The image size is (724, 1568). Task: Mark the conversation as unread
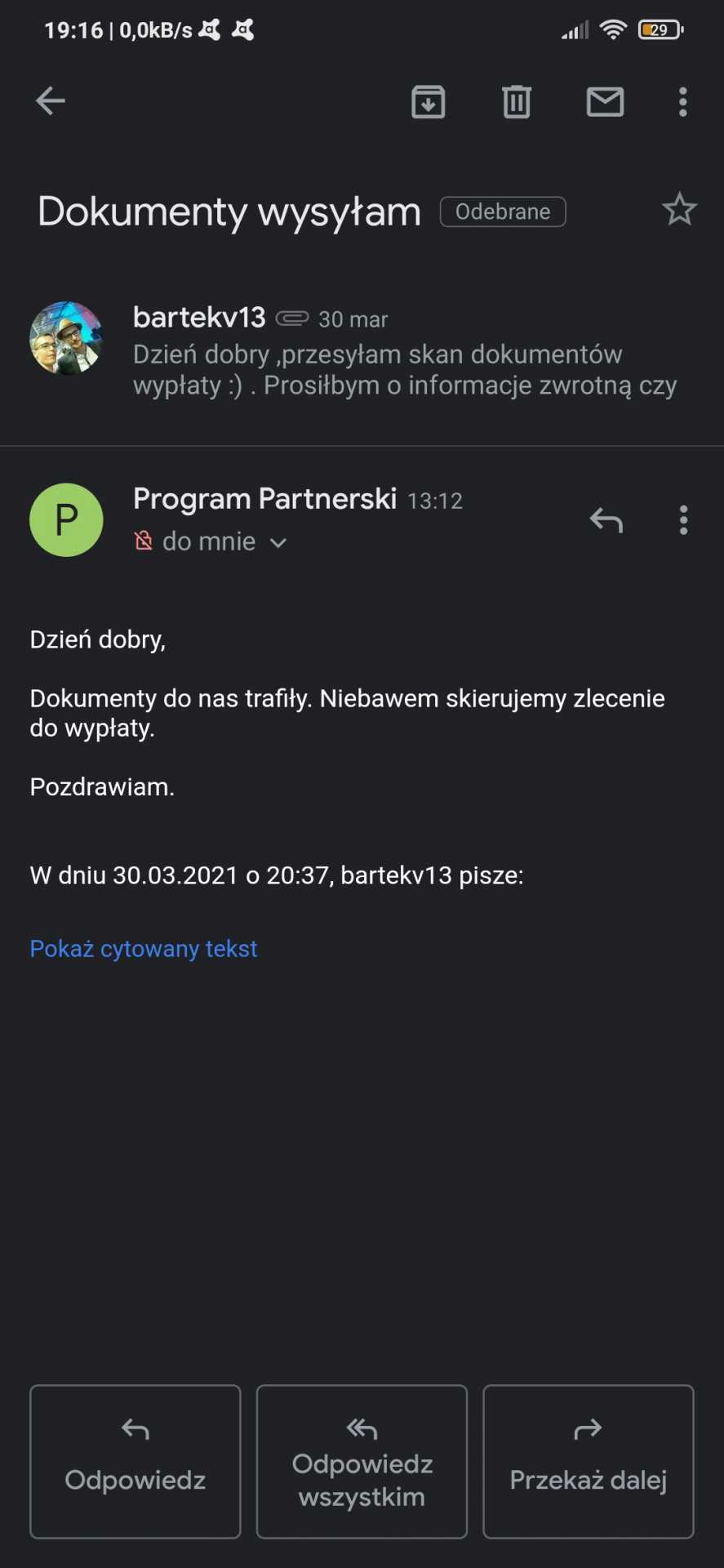pyautogui.click(x=605, y=102)
